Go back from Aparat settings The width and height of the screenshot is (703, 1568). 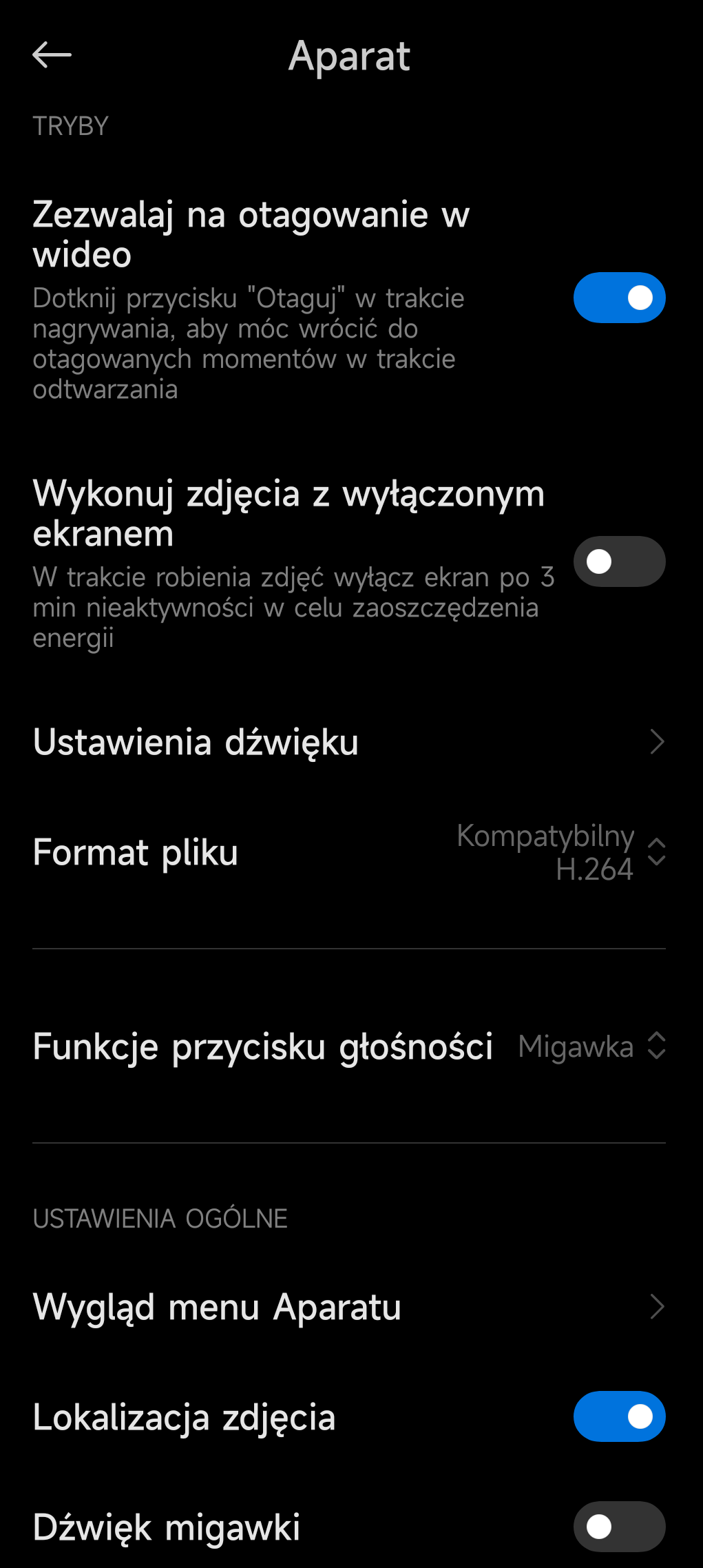pos(52,55)
